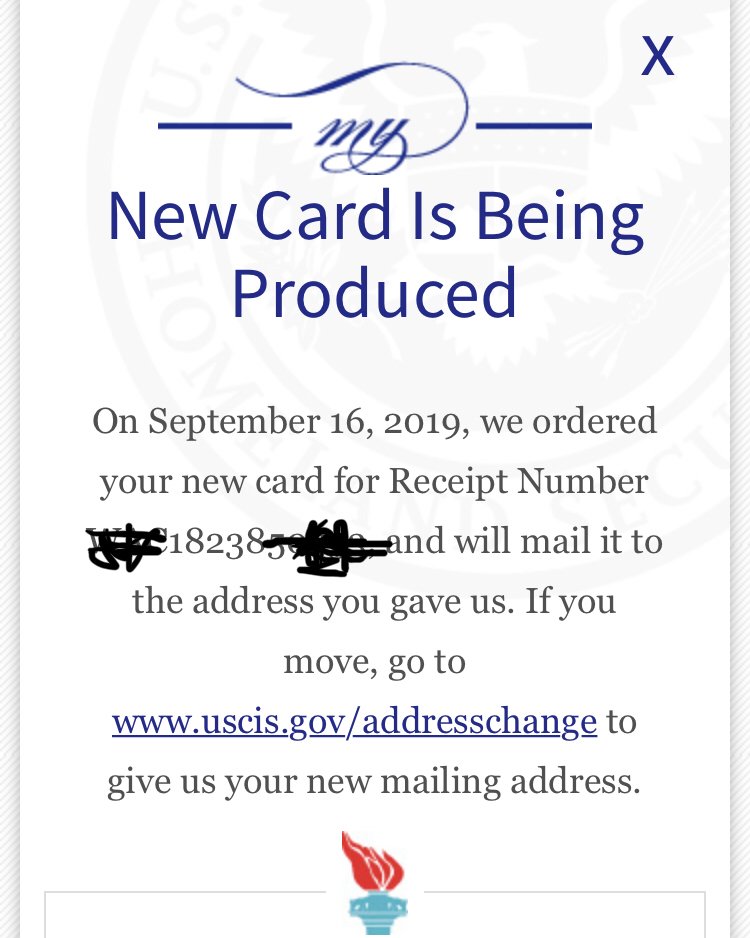Open the www.uscis.gov/addresschange link
This screenshot has width=750, height=938.
pyautogui.click(x=354, y=721)
